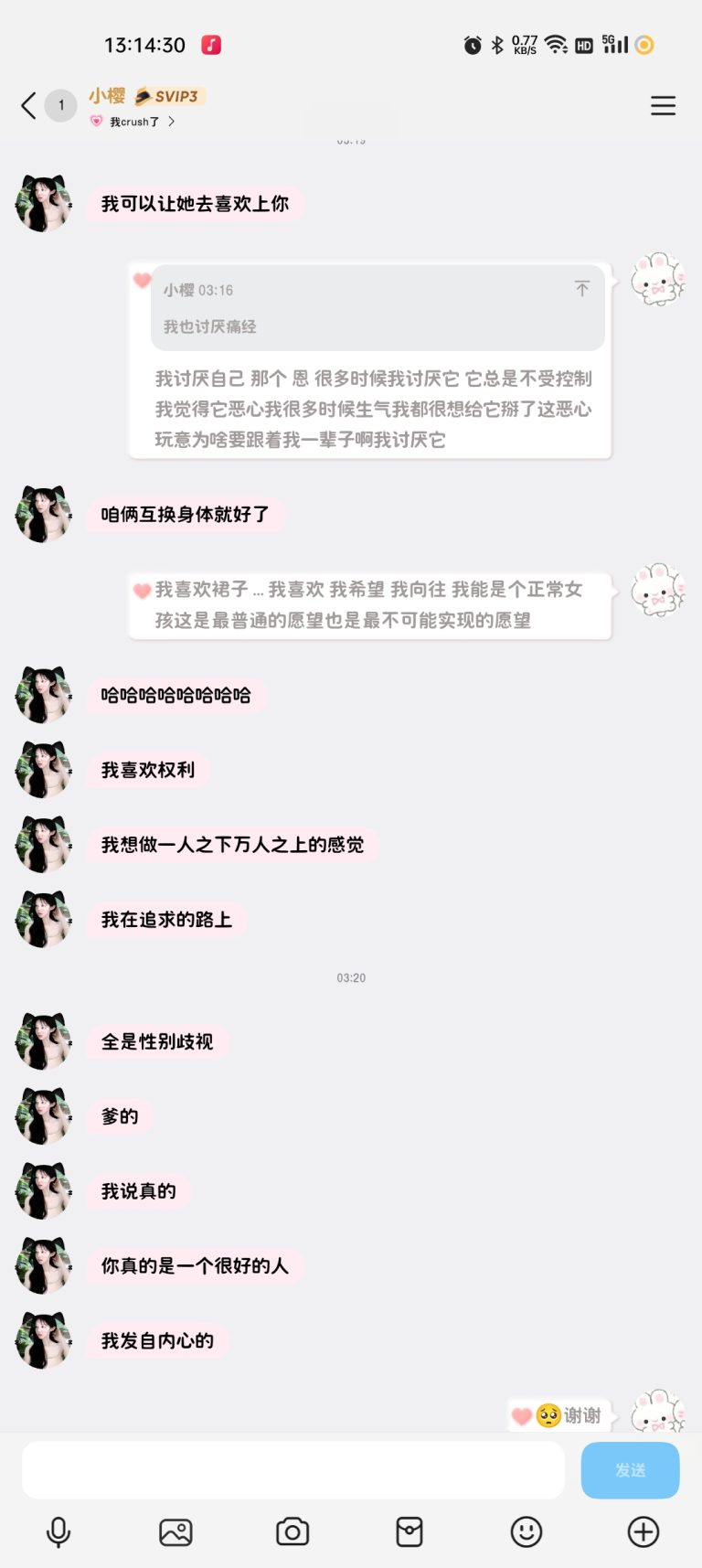The image size is (702, 1568).
Task: Open the chat settings hamburger menu
Action: [x=663, y=106]
